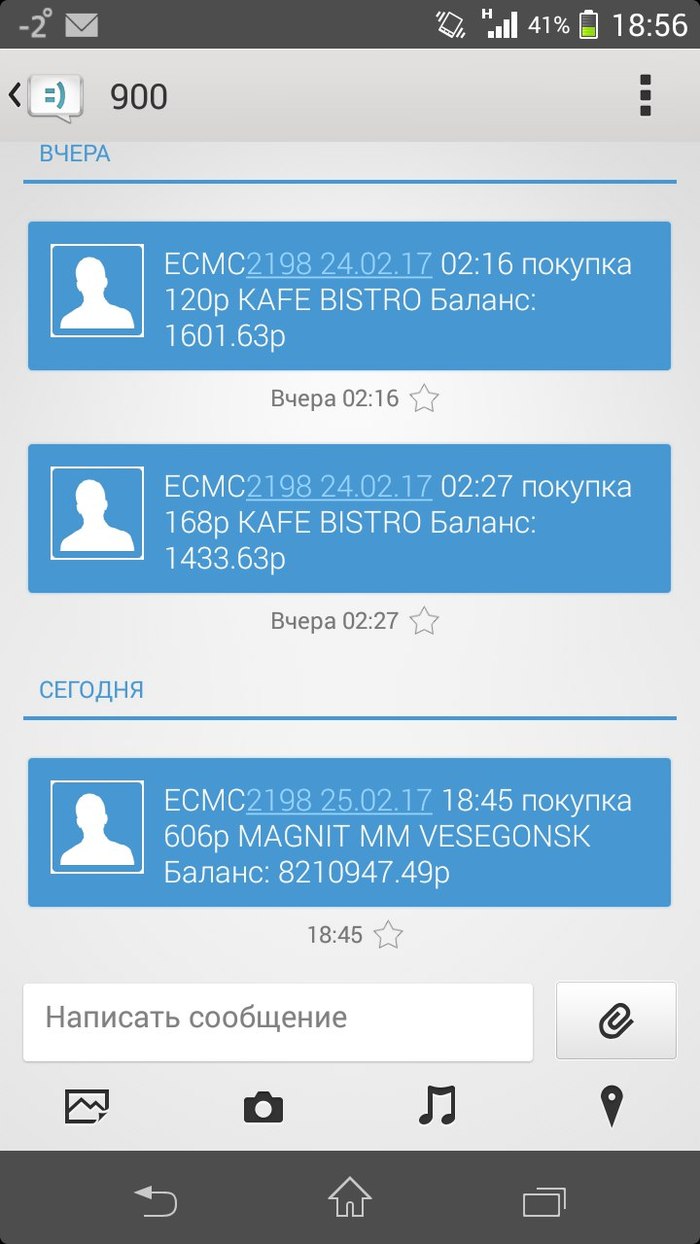Tap the paperclip attach button
700x1244 pixels.
pos(616,1020)
